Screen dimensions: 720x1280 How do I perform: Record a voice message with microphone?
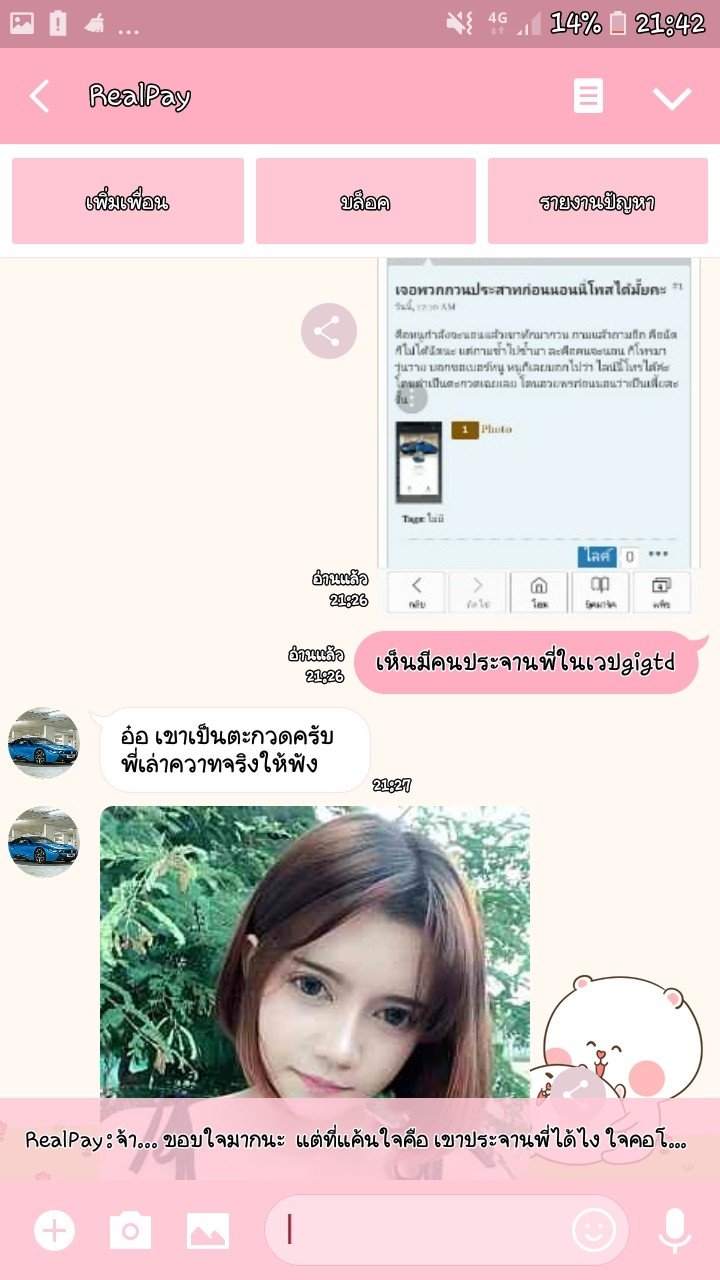point(675,1230)
